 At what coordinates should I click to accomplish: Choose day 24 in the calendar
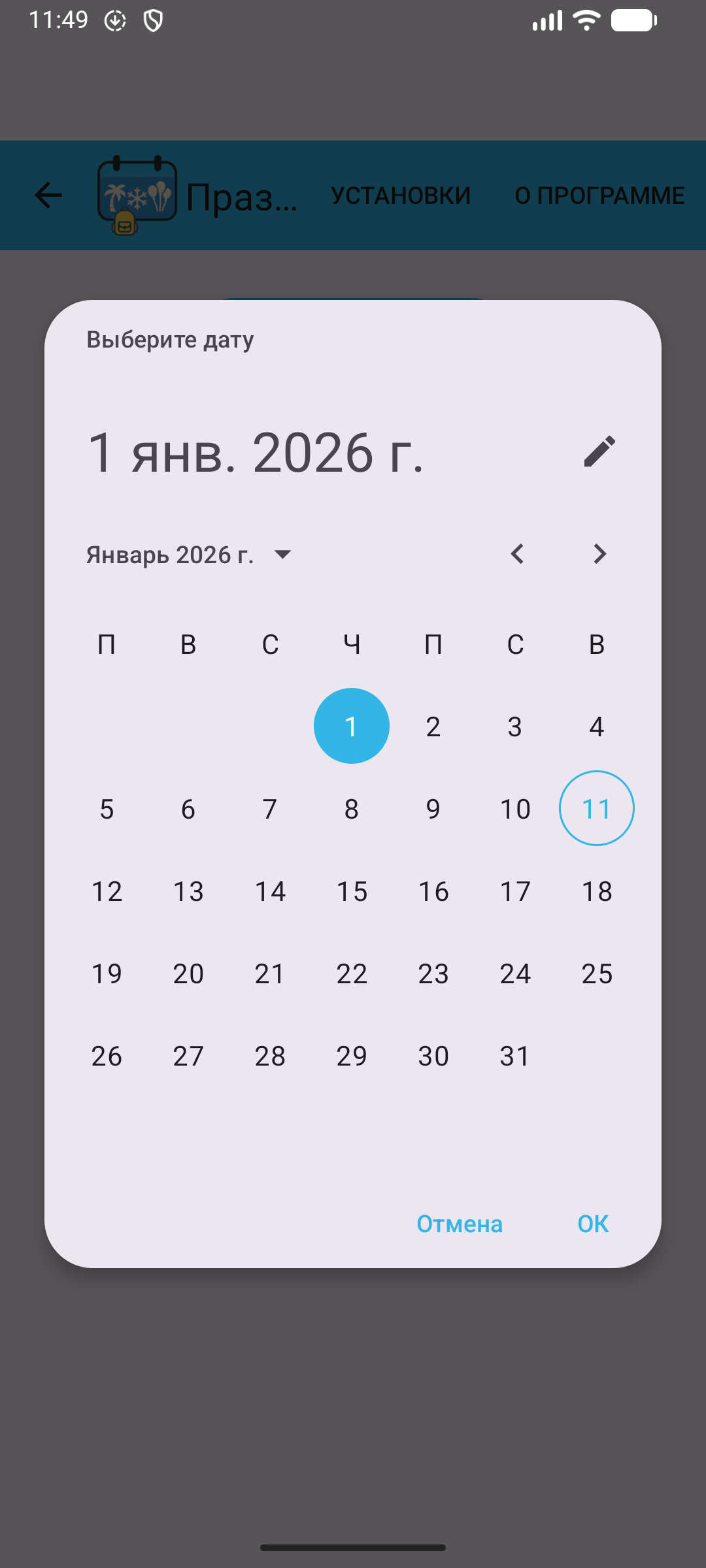point(515,973)
